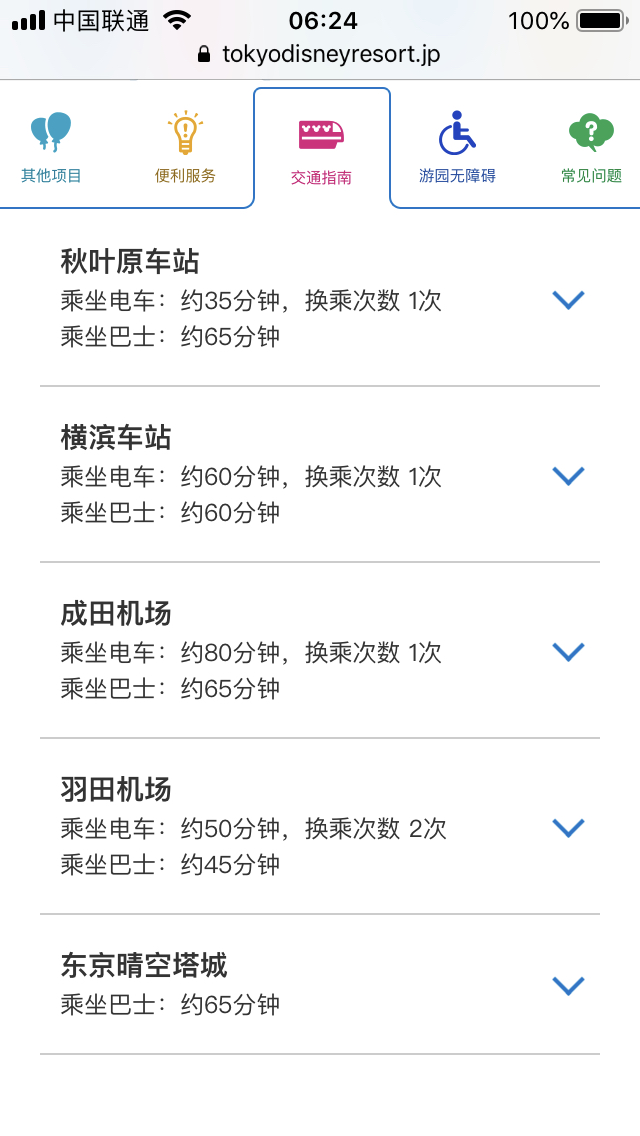Expand the 羽田机场 route details

click(568, 827)
